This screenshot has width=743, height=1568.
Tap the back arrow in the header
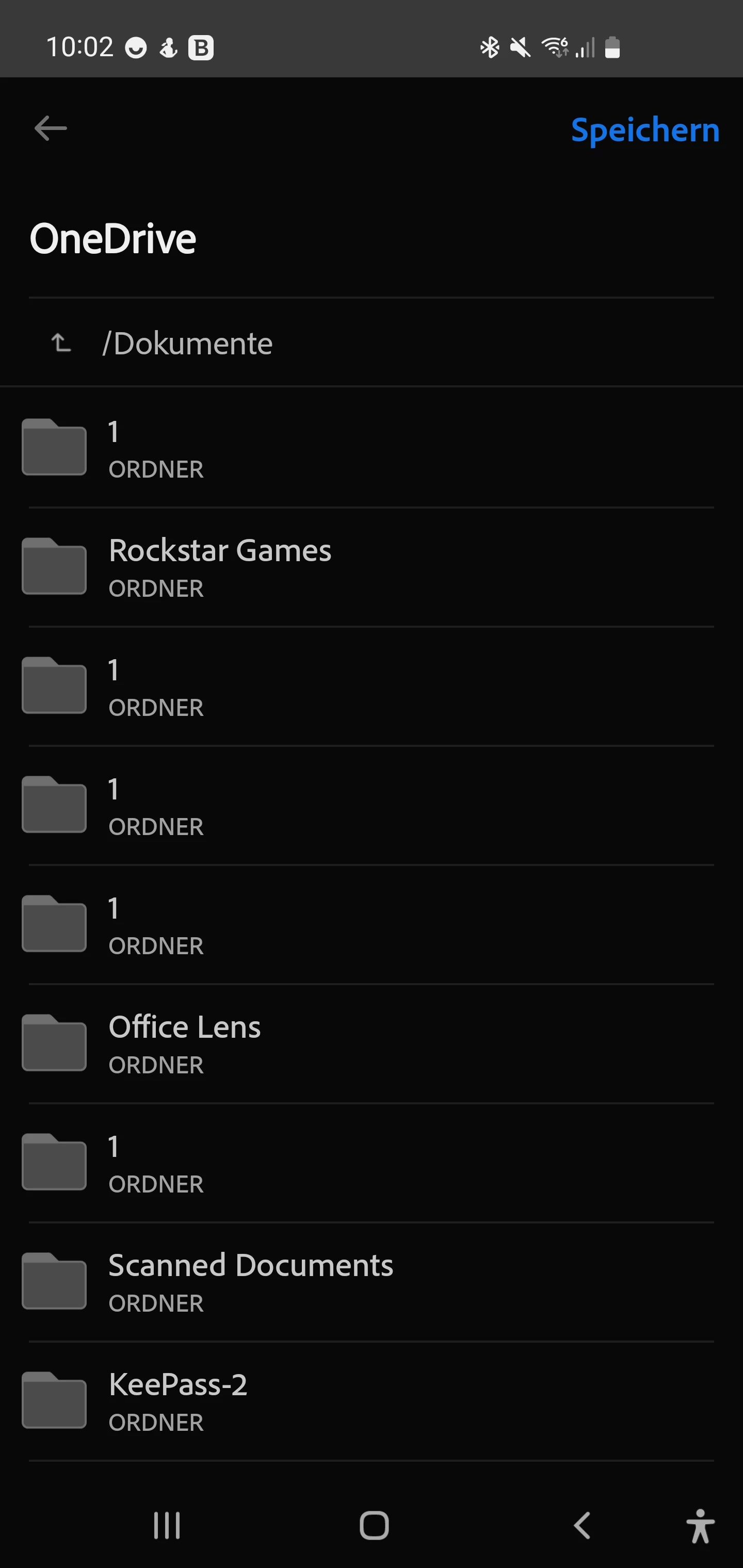coord(51,128)
